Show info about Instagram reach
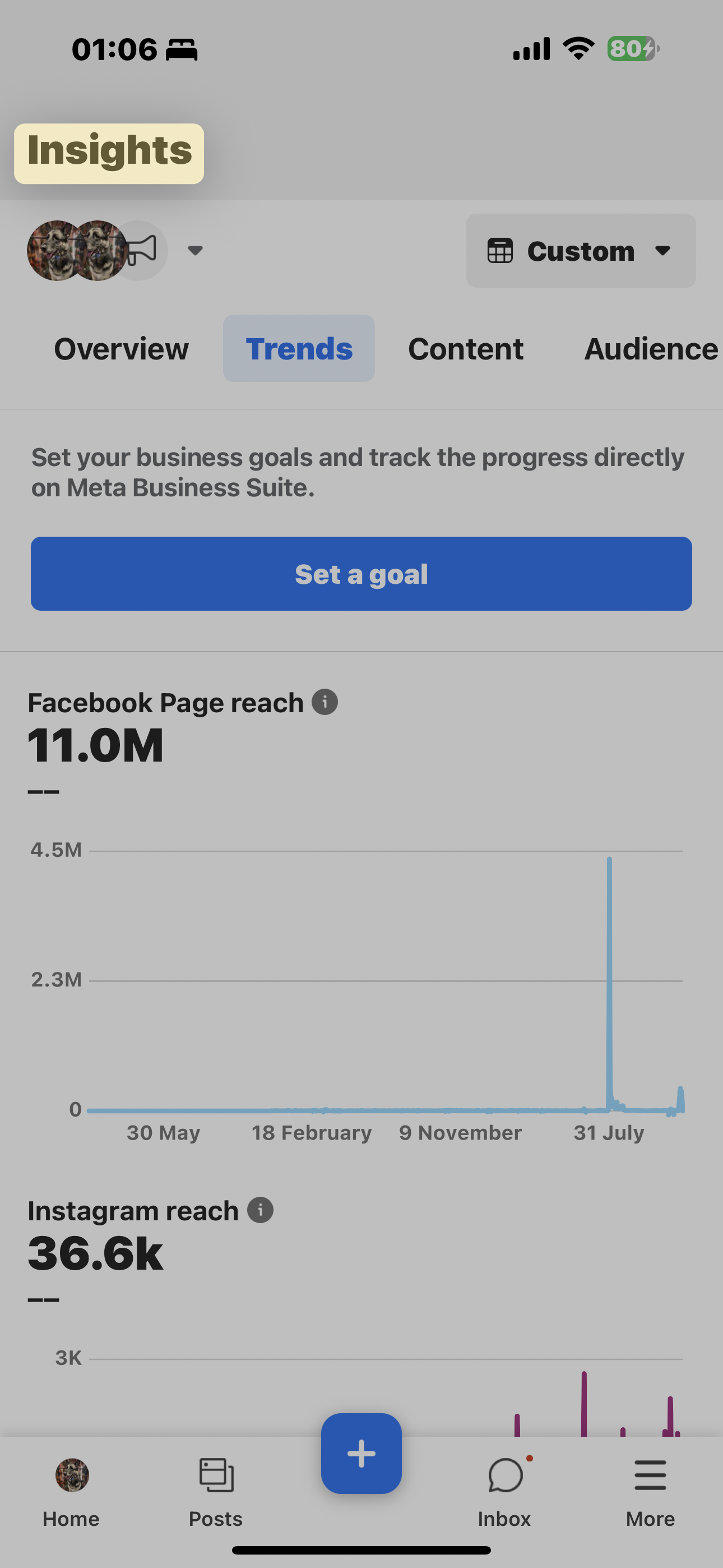The height and width of the screenshot is (1568, 723). pyautogui.click(x=260, y=1210)
